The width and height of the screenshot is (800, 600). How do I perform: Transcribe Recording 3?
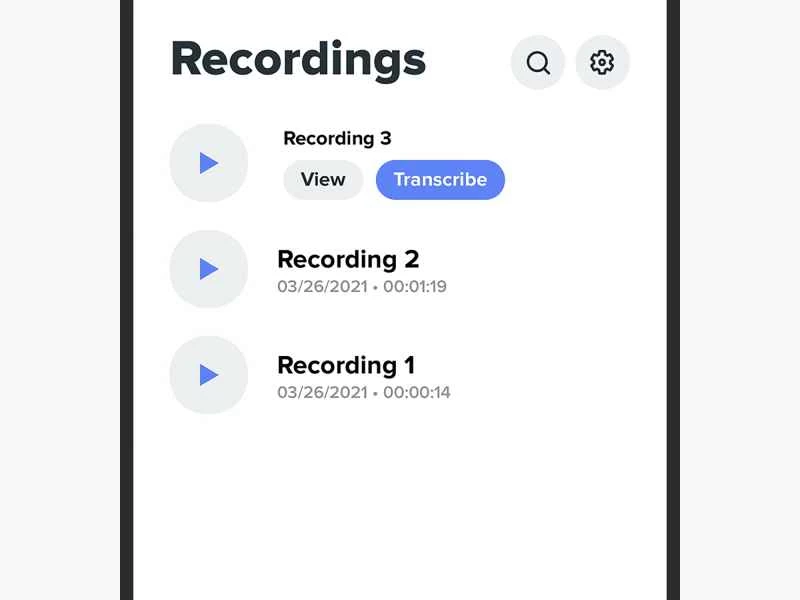click(x=440, y=180)
